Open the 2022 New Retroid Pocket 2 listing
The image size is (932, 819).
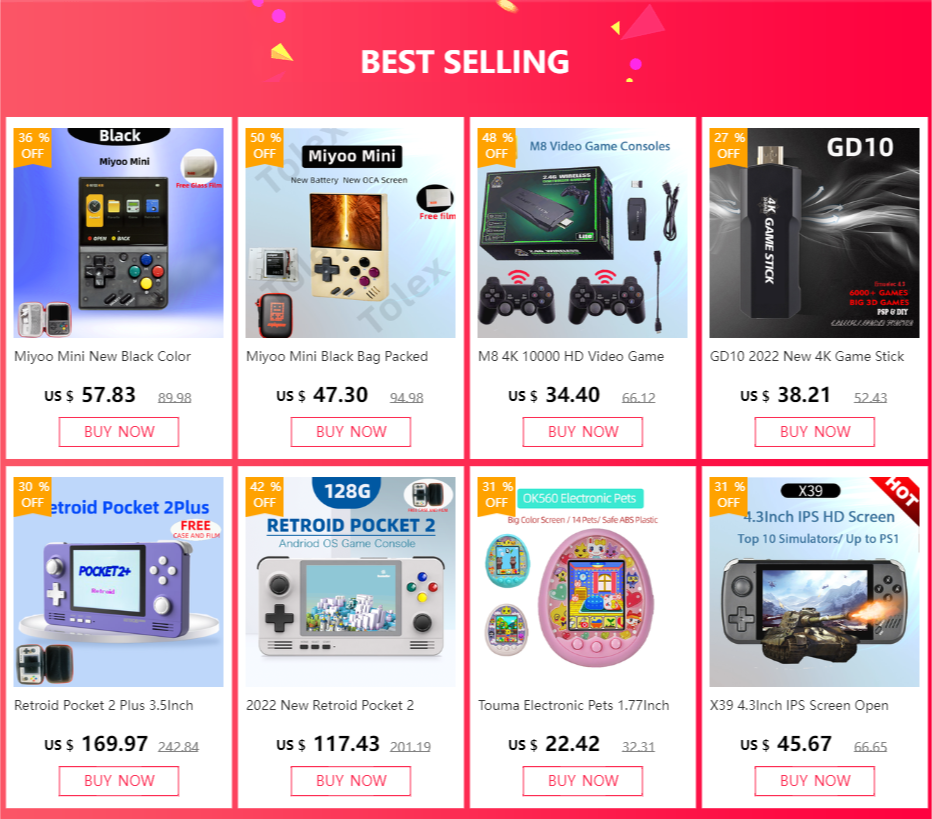coord(350,581)
